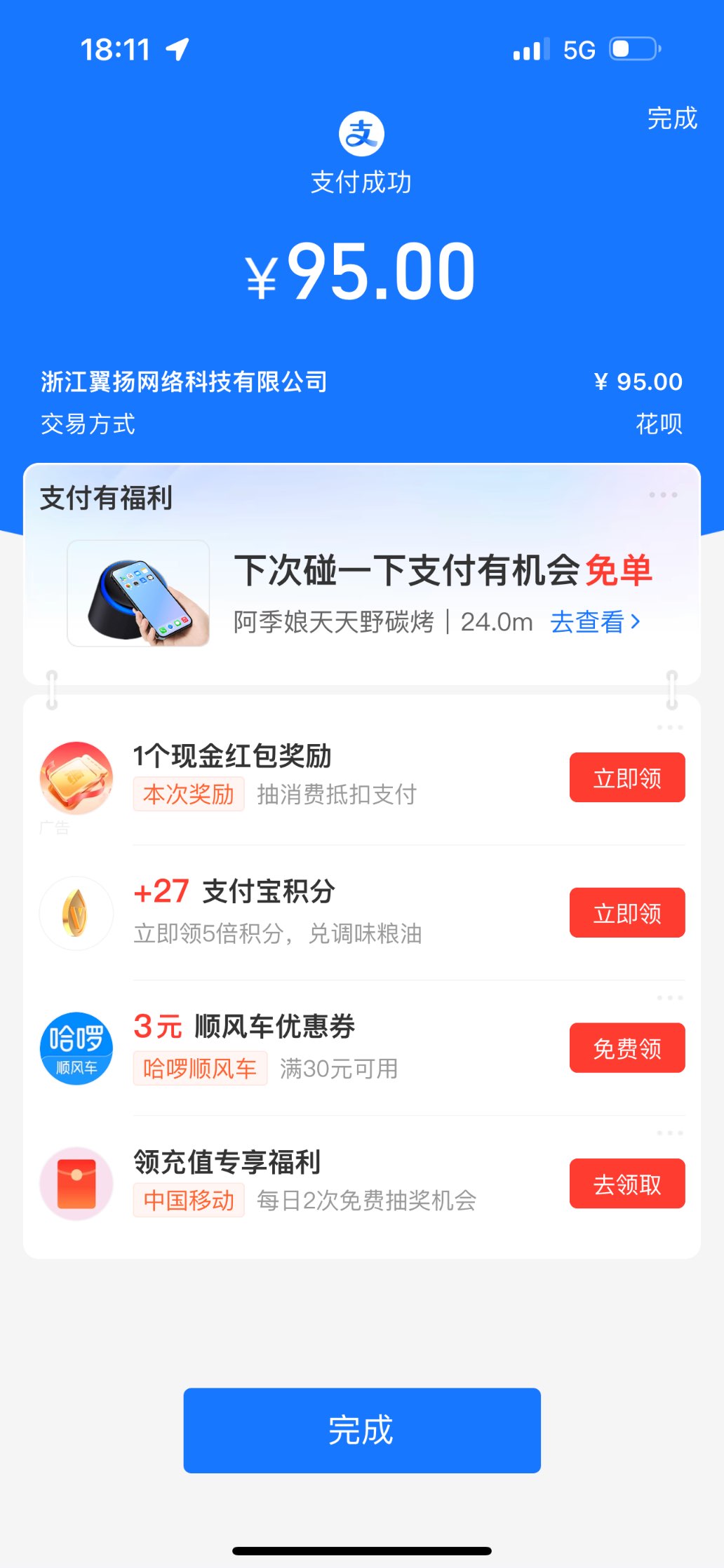This screenshot has width=724, height=1568.
Task: Tap the large blue 完成 button
Action: click(362, 1430)
